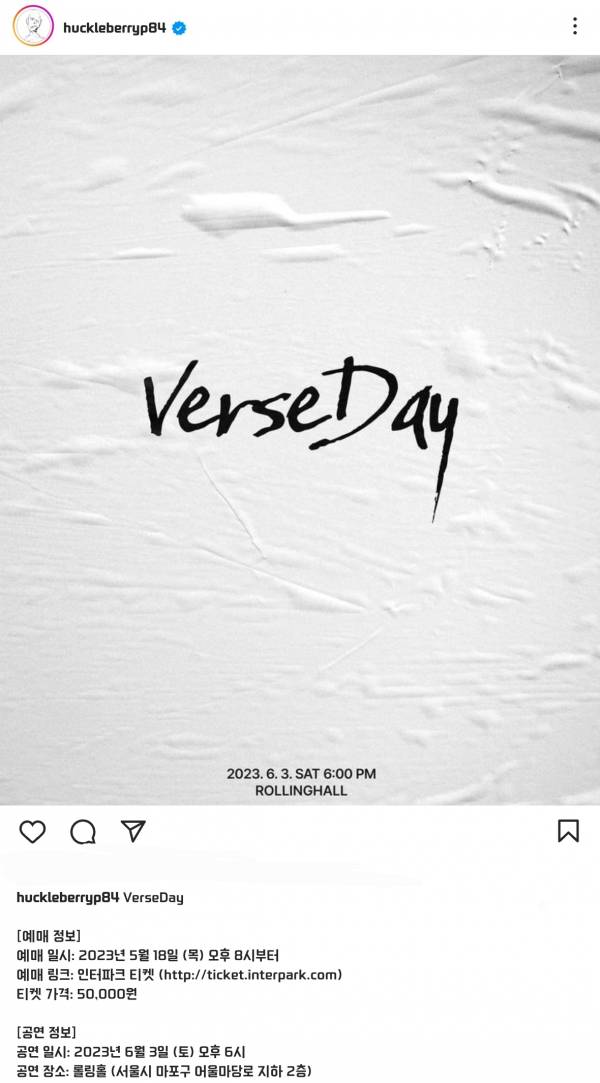Open the post's three-dot options menu
Image resolution: width=600 pixels, height=1083 pixels.
574,27
